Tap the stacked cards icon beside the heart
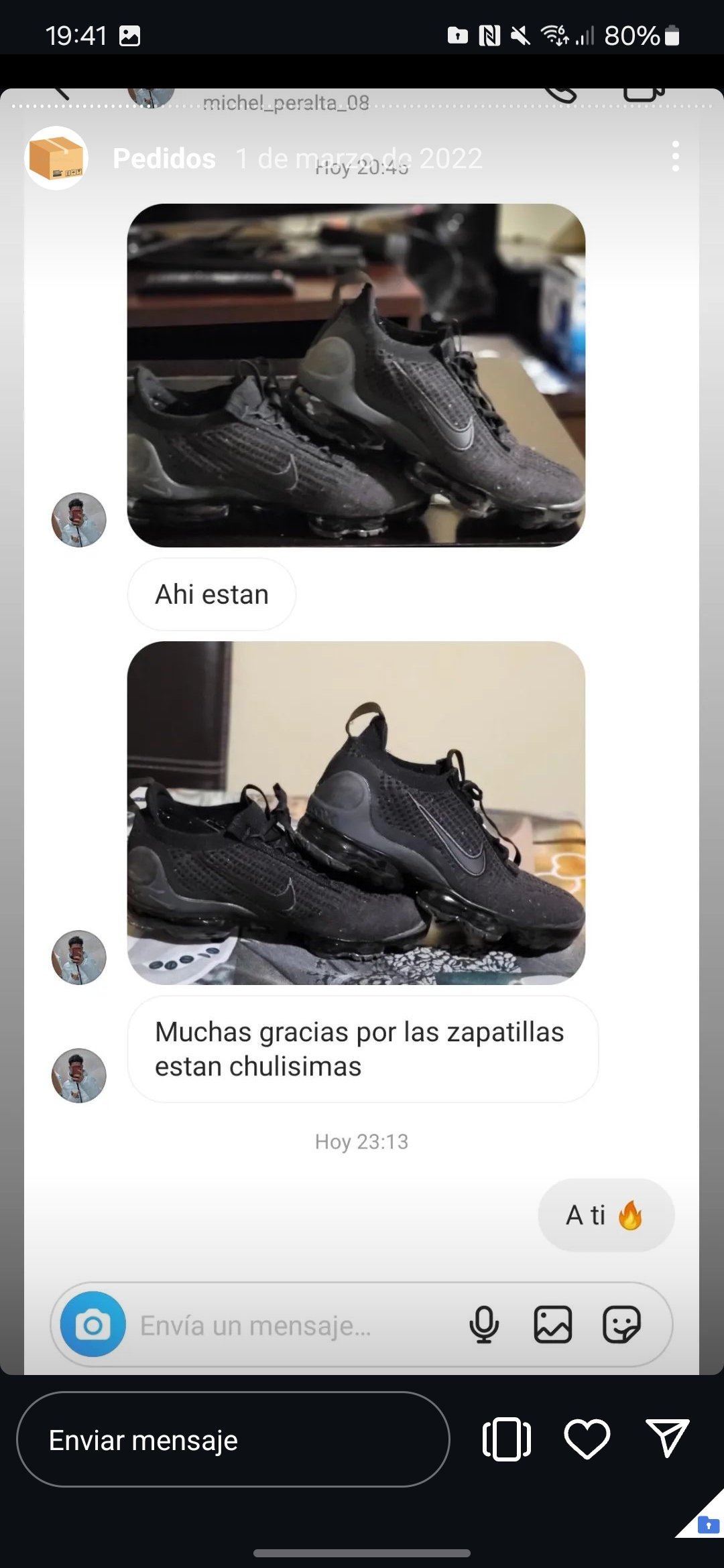The width and height of the screenshot is (724, 1568). tap(507, 1439)
